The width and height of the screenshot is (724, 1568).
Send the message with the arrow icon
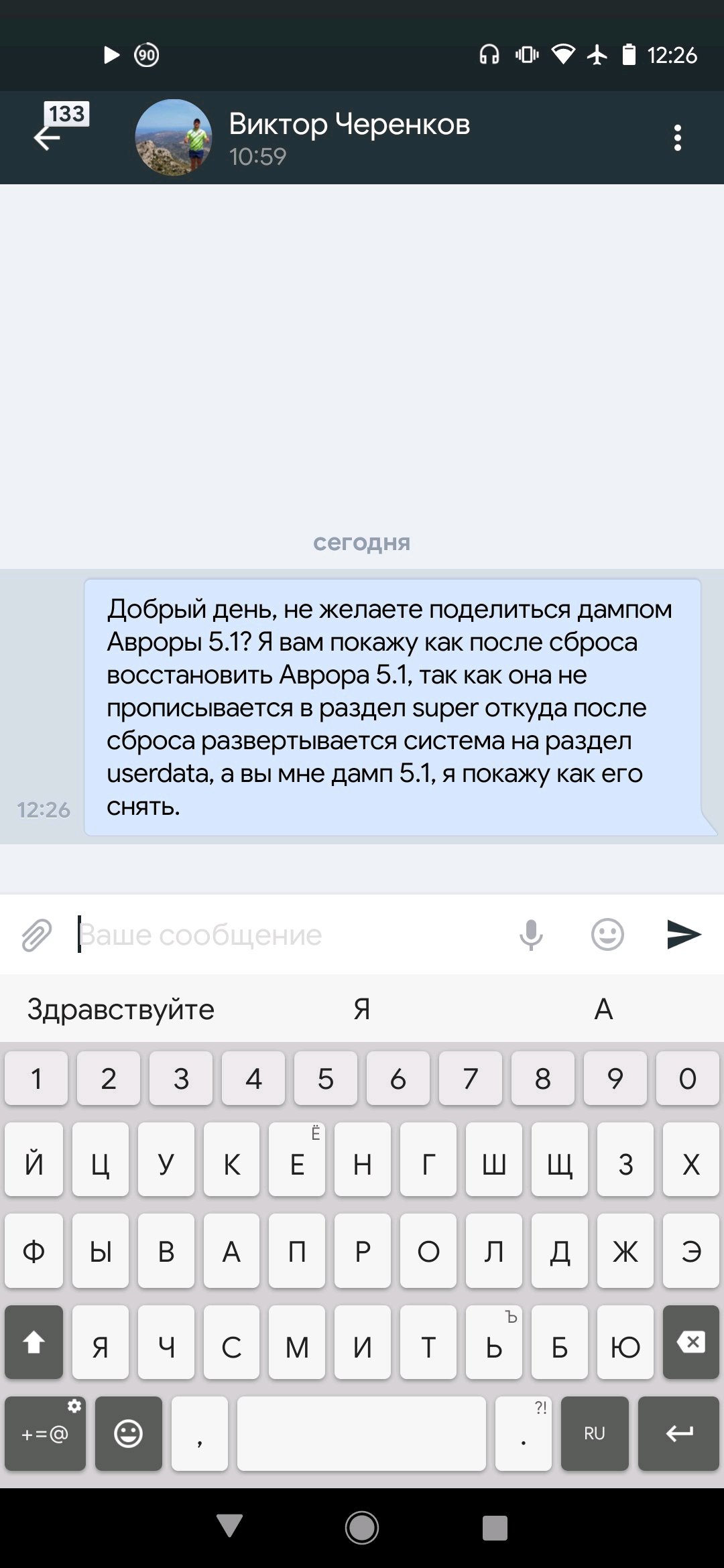coord(684,935)
